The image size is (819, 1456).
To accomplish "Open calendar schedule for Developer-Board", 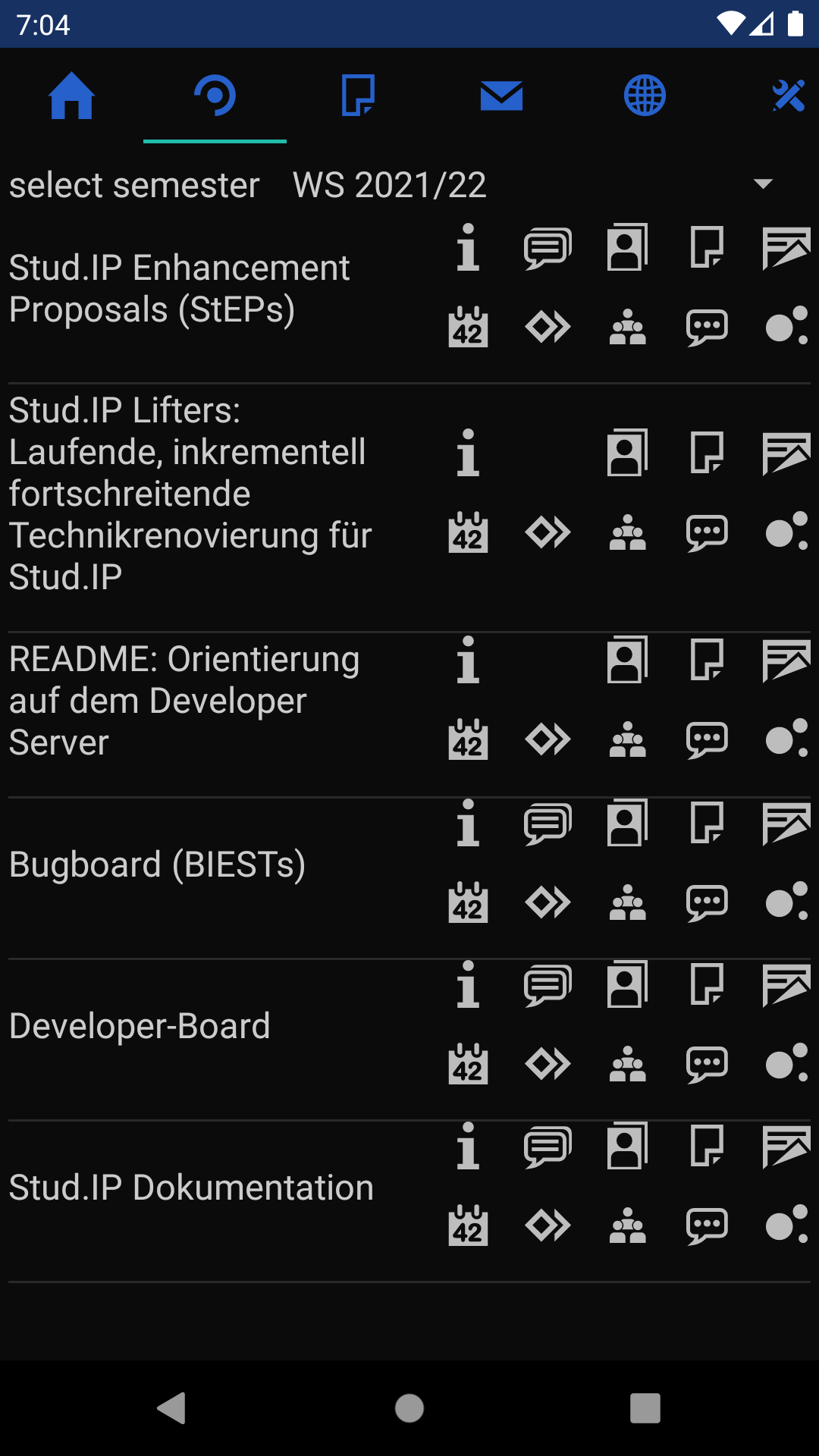I will click(x=468, y=1063).
